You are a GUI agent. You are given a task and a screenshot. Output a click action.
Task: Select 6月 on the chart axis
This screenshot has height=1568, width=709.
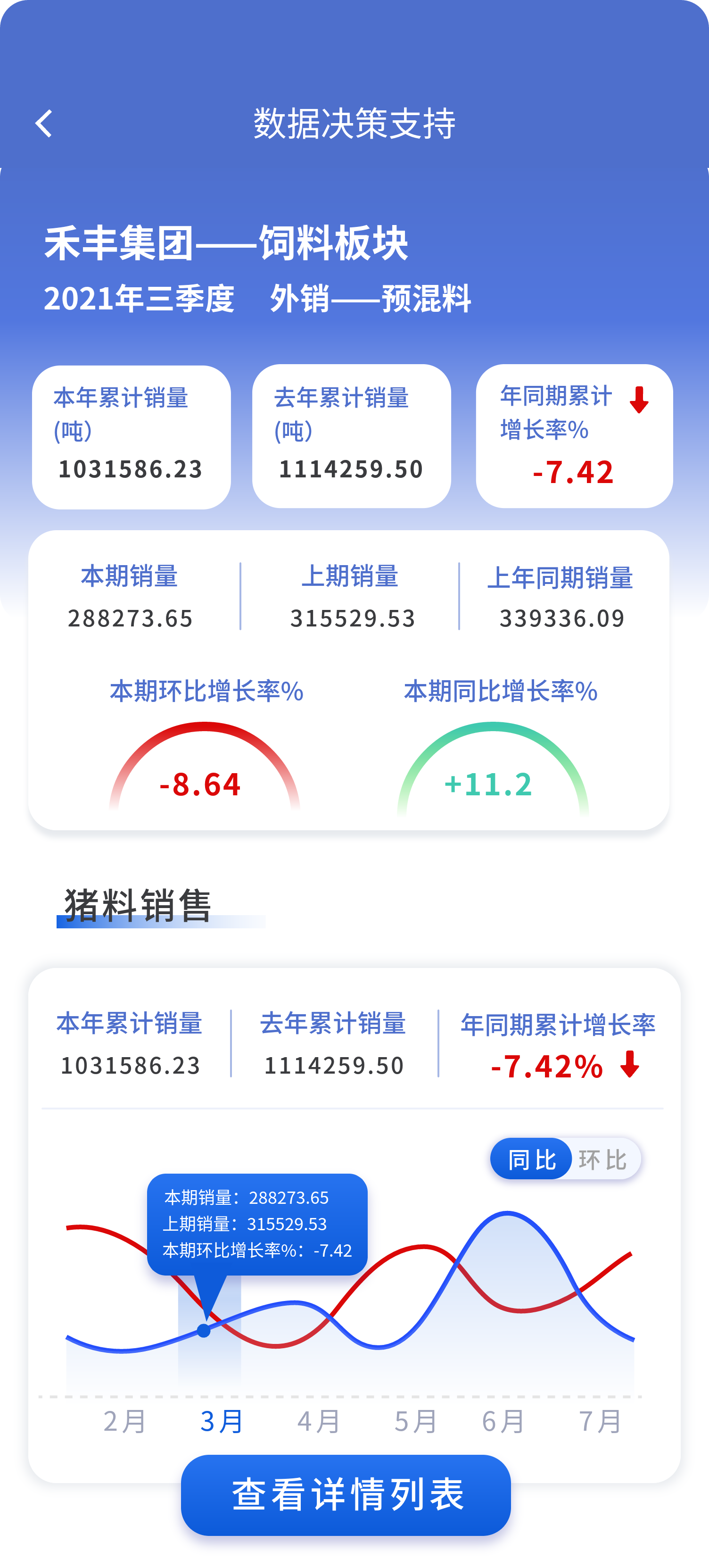pos(503,1422)
